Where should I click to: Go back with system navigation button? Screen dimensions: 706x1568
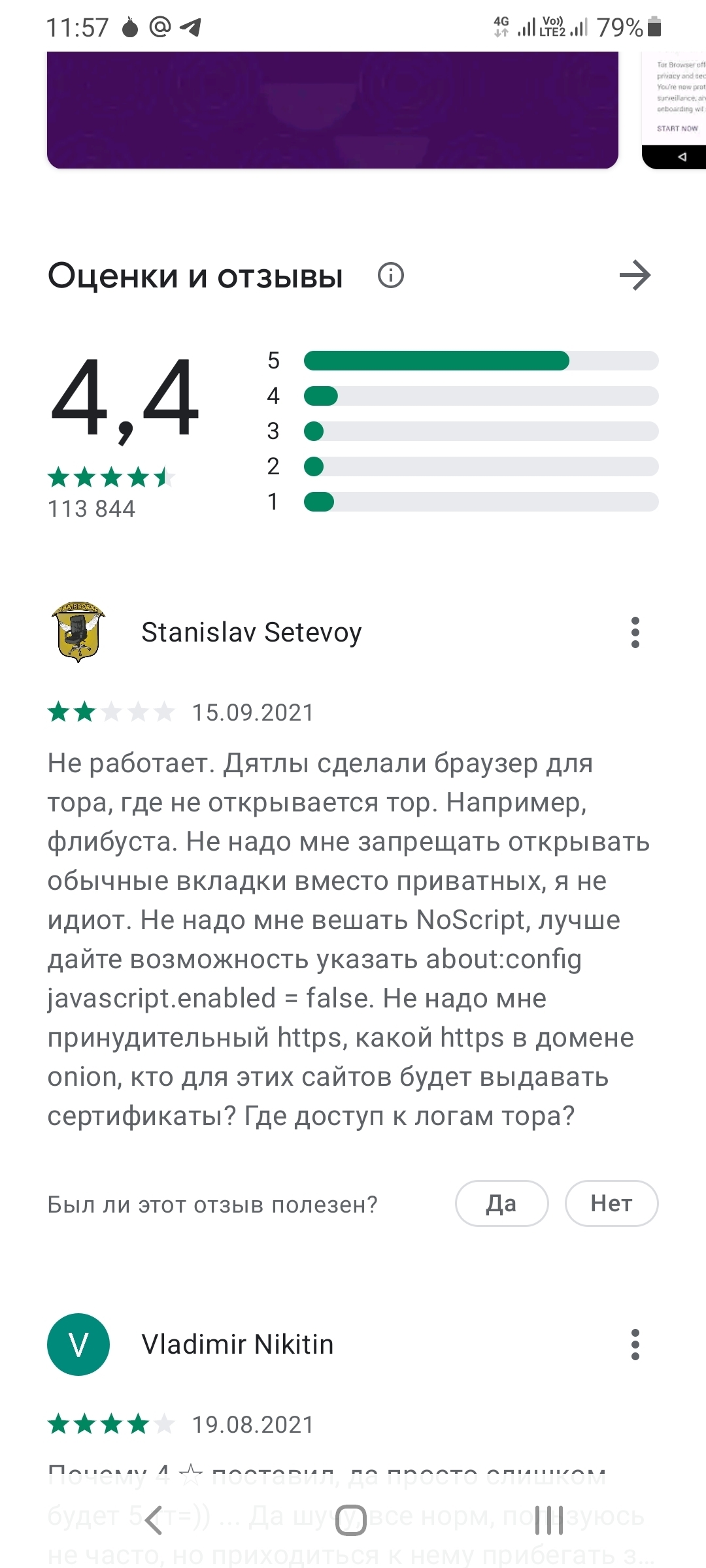[x=154, y=1520]
